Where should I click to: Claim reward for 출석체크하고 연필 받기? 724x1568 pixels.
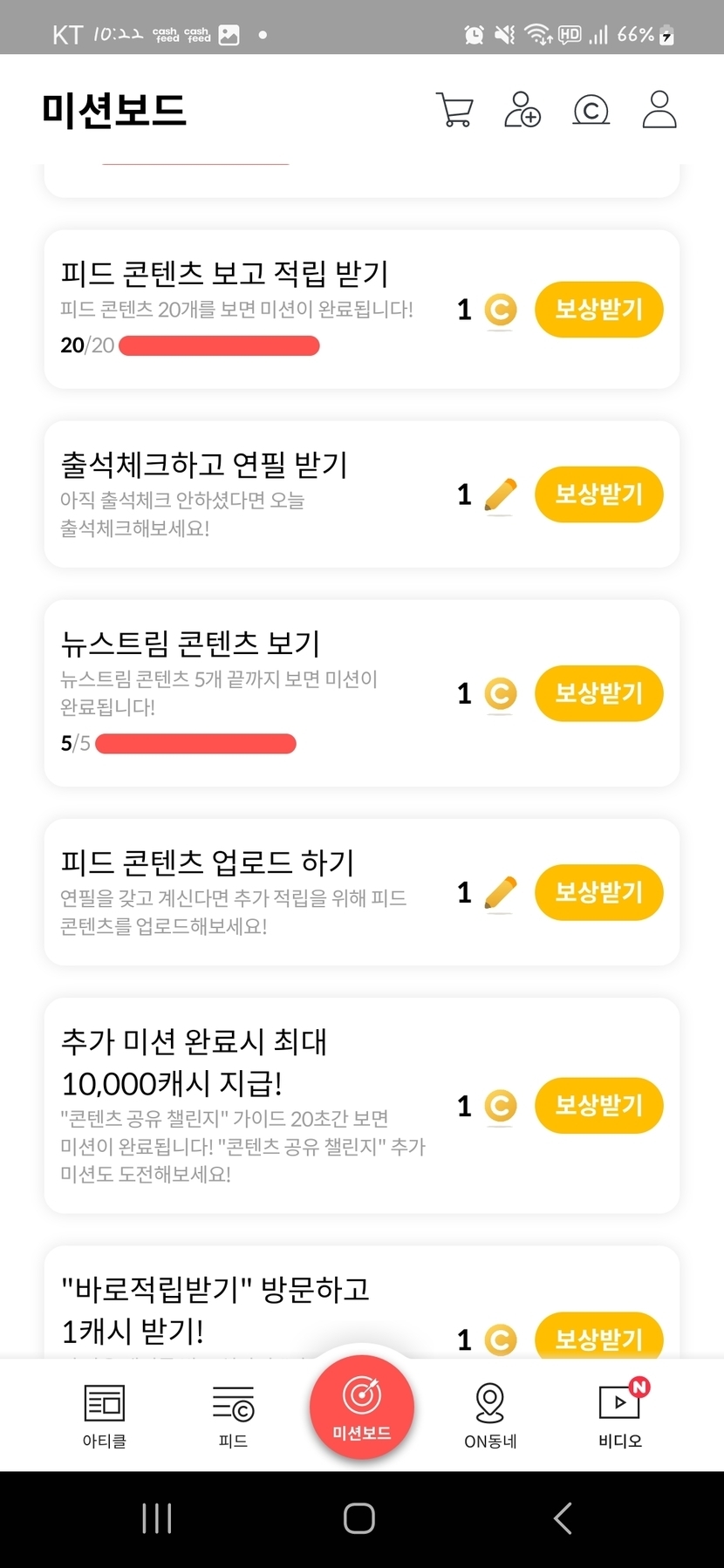[x=598, y=494]
